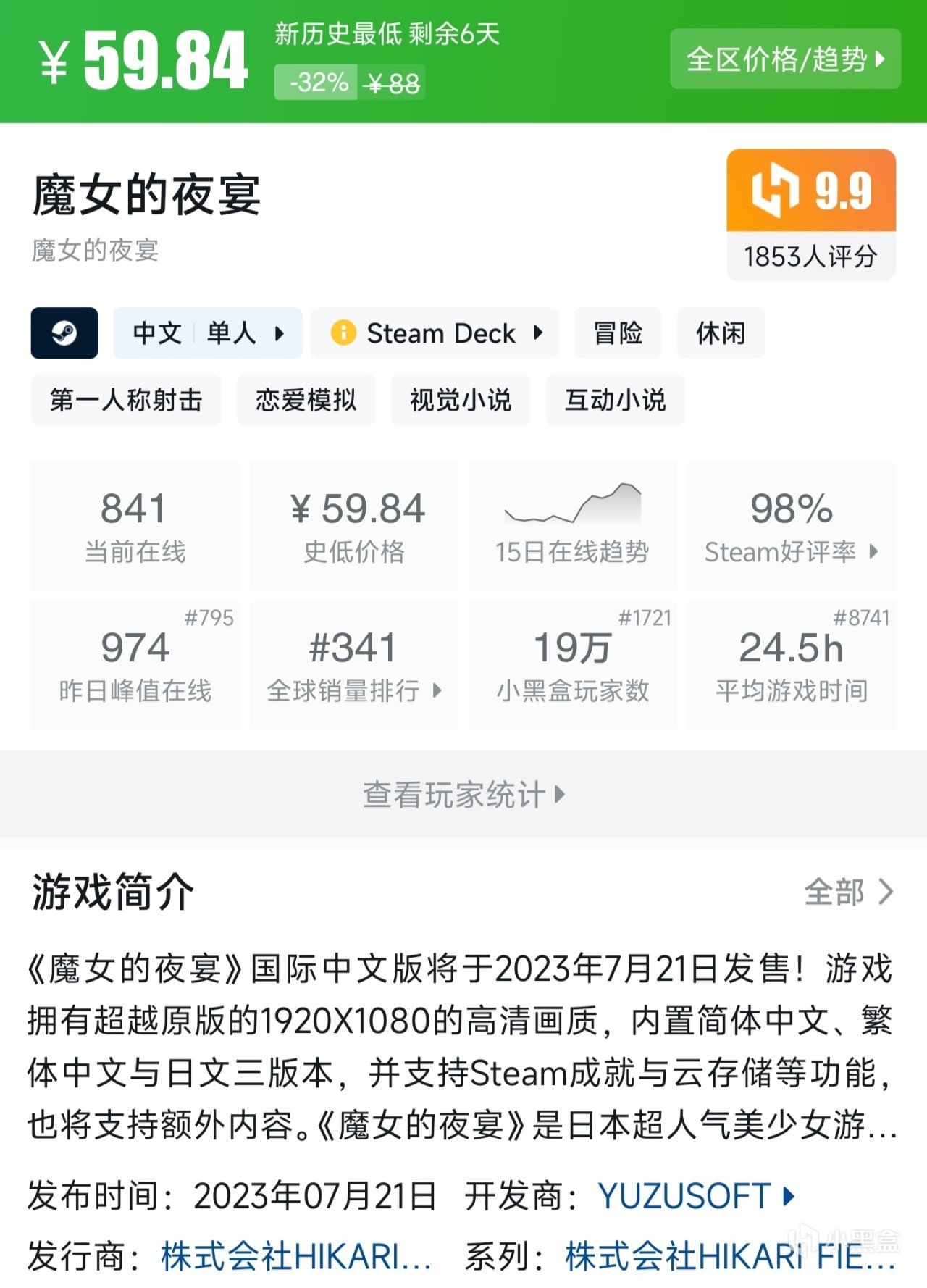The width and height of the screenshot is (927, 1288).
Task: Select the 休闲 genre tag
Action: 721,333
